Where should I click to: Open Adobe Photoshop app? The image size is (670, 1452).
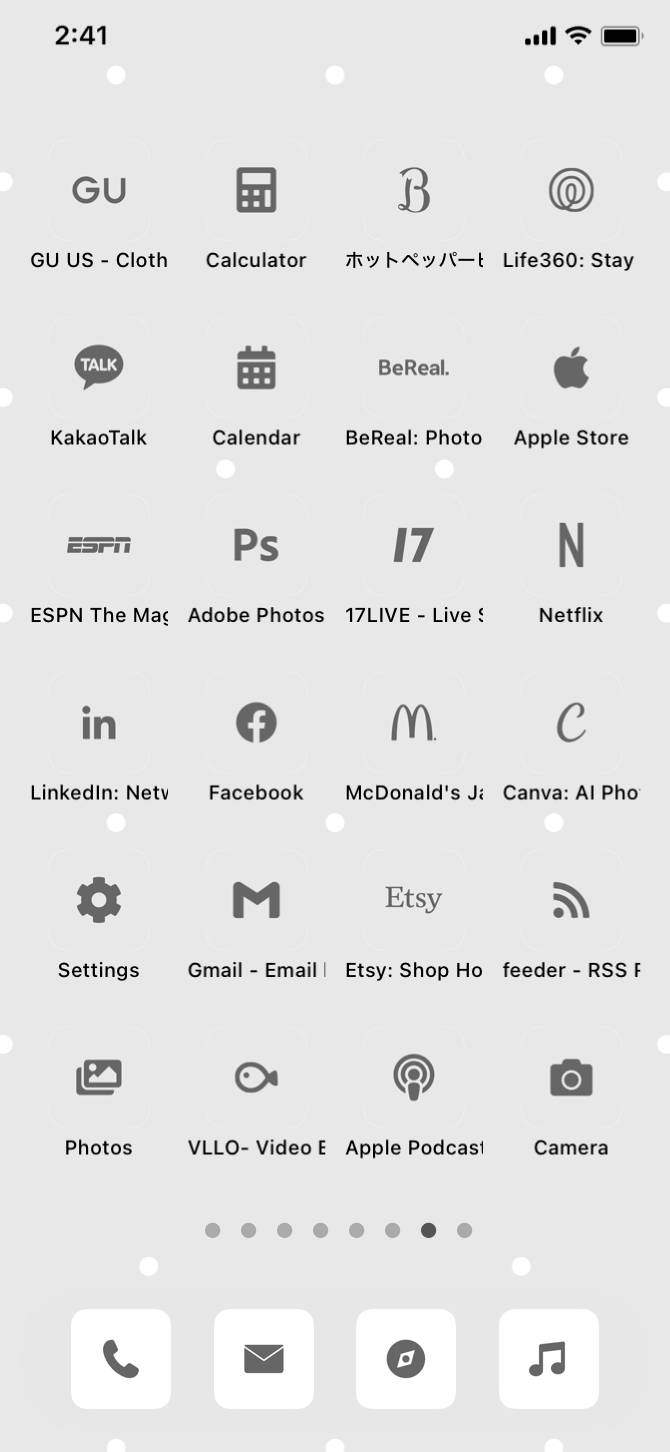click(x=256, y=545)
